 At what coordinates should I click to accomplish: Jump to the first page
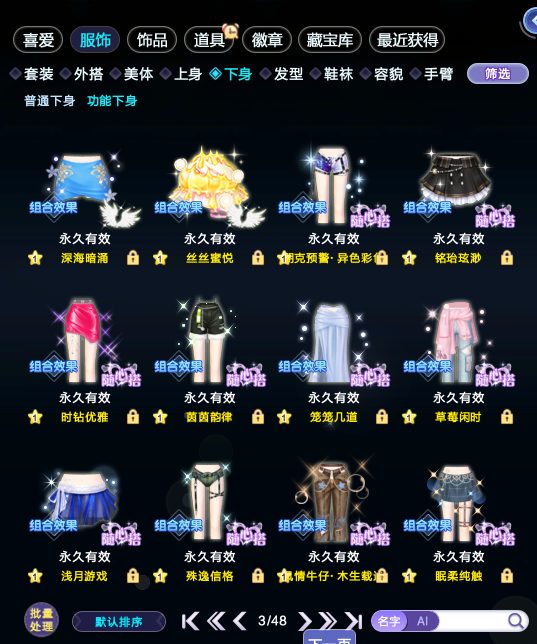pos(190,621)
